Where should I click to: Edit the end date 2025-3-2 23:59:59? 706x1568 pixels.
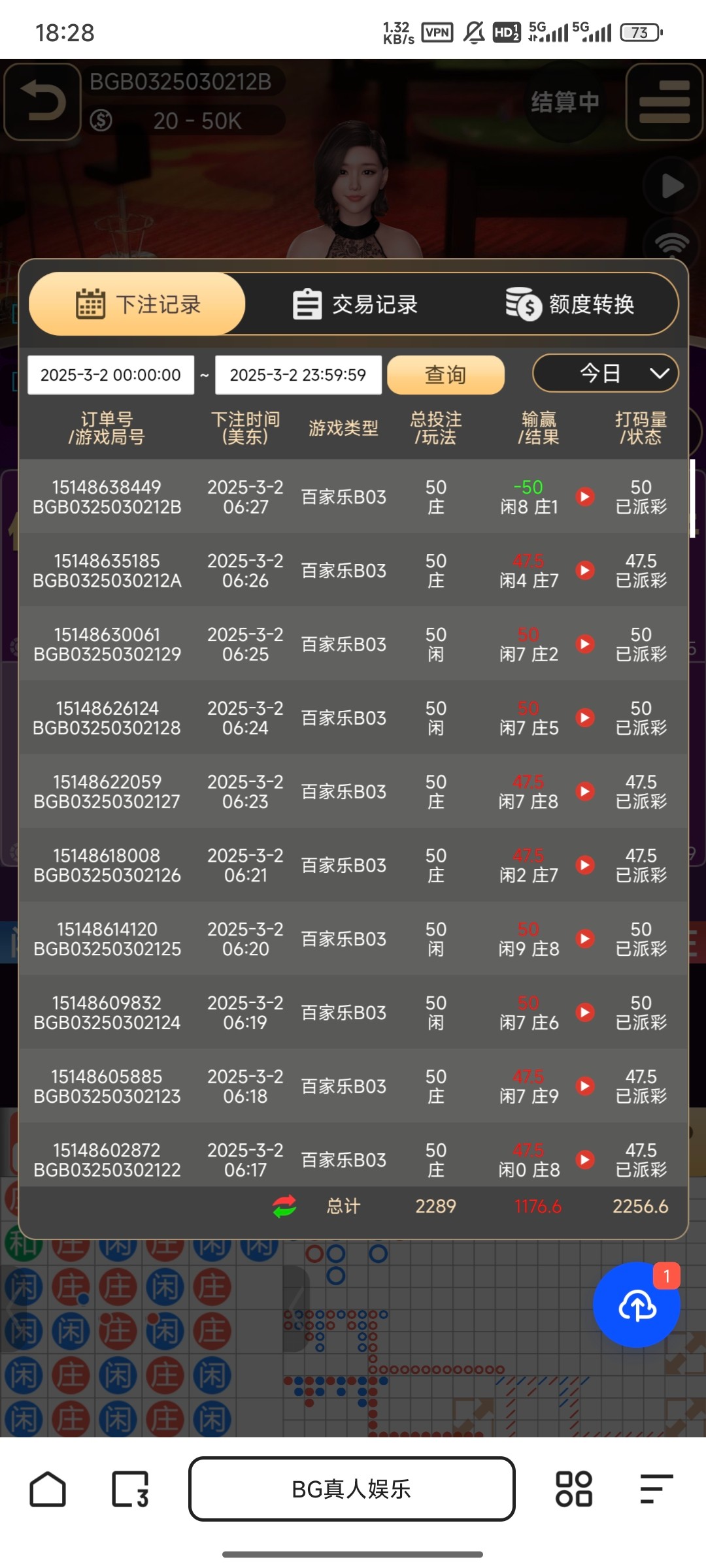tap(298, 375)
